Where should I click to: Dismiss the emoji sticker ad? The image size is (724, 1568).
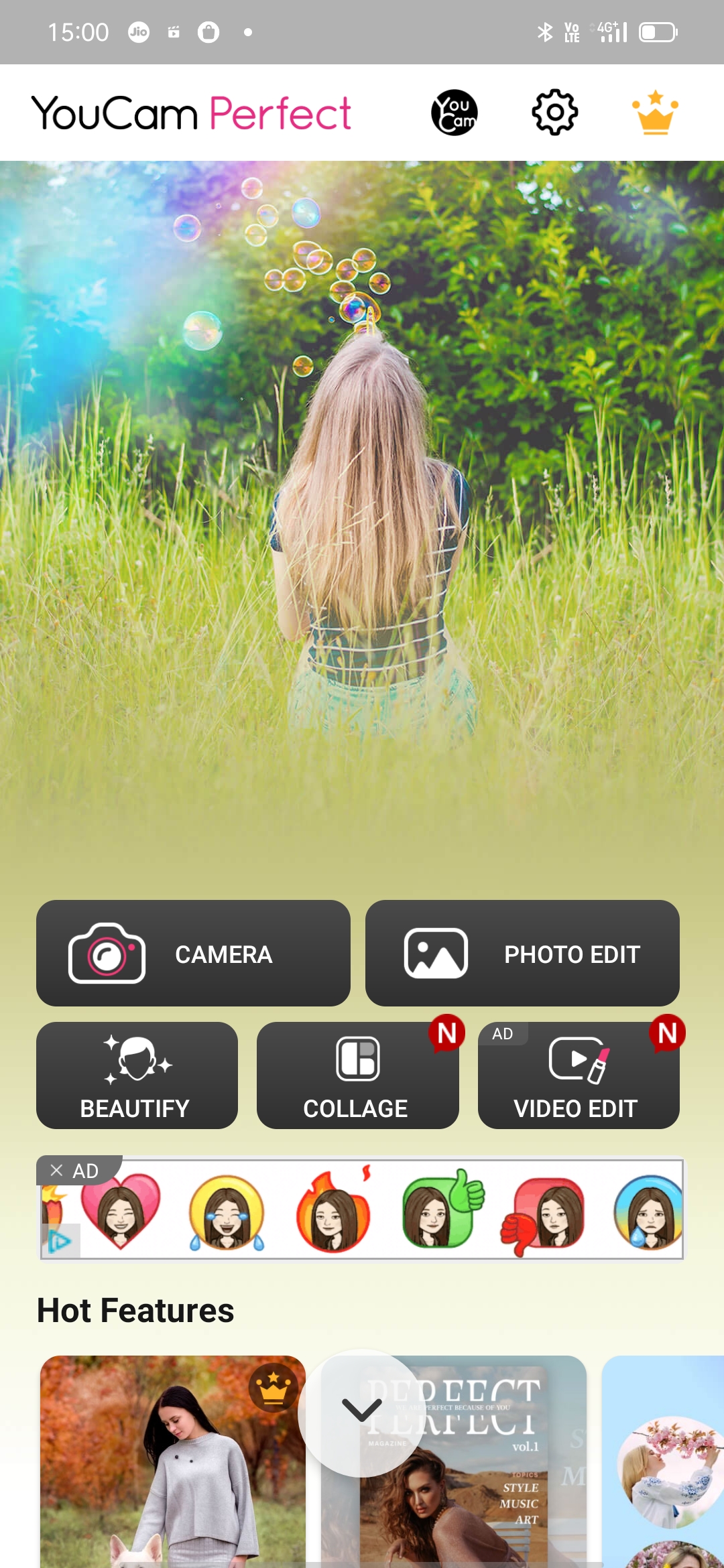coord(57,1170)
